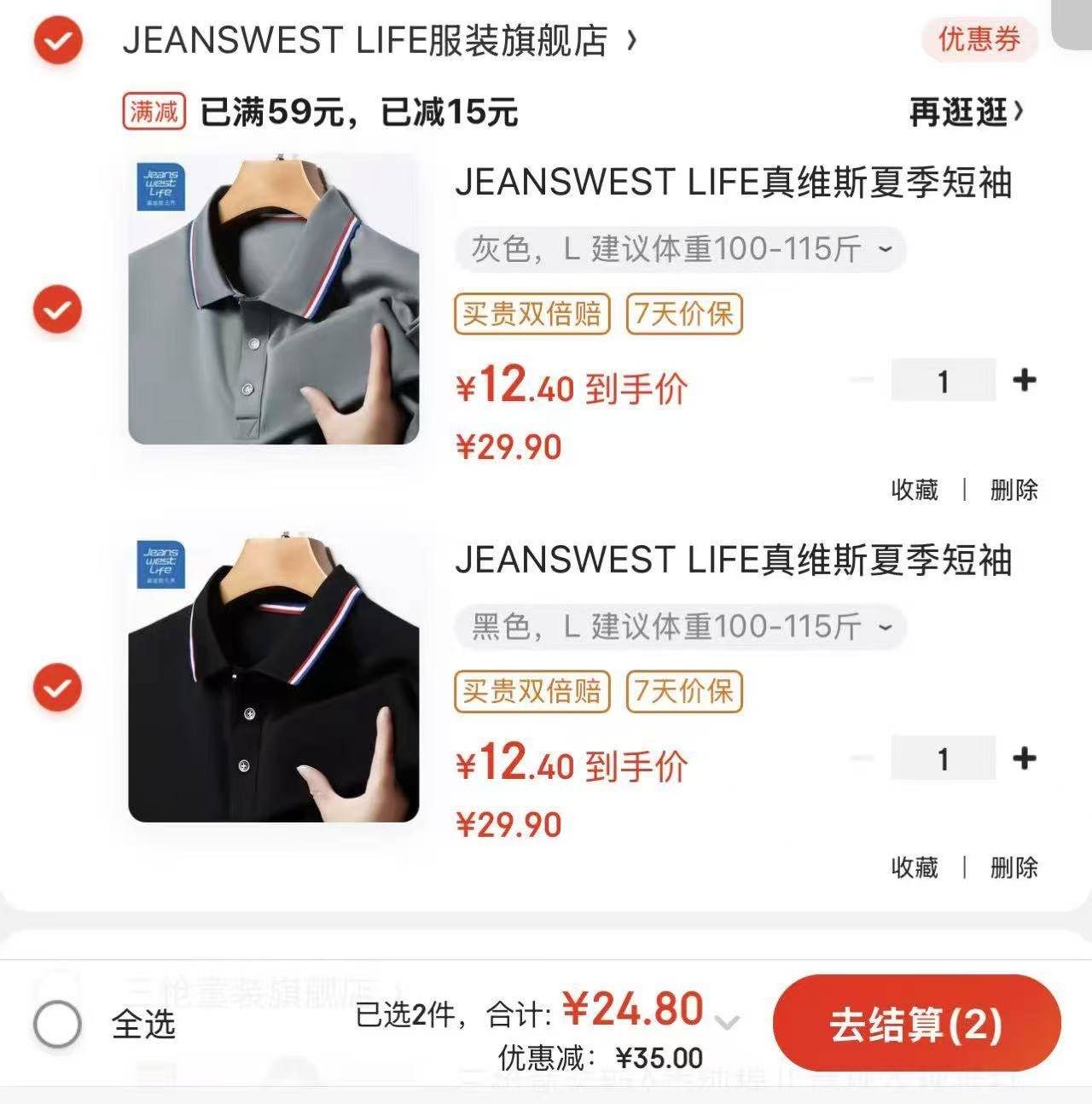Screen dimensions: 1092x1104
Task: Uncheck the black polo shirt item
Action: [57, 687]
